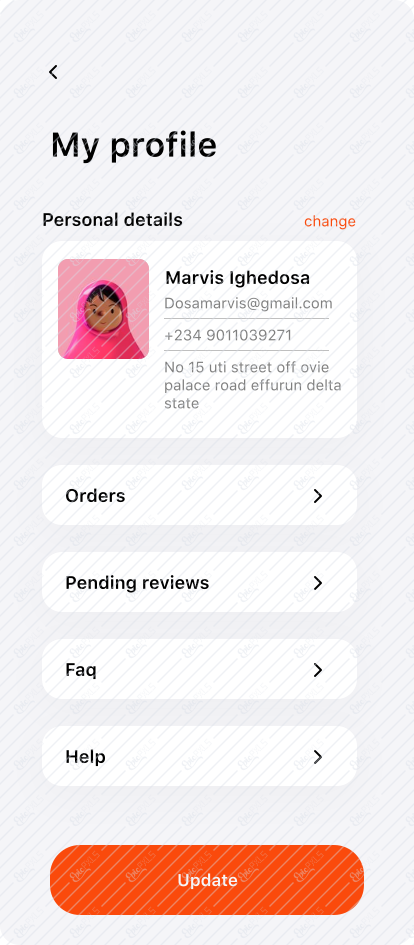Open the Faq section
Screen dimensions: 414x945
tap(199, 670)
